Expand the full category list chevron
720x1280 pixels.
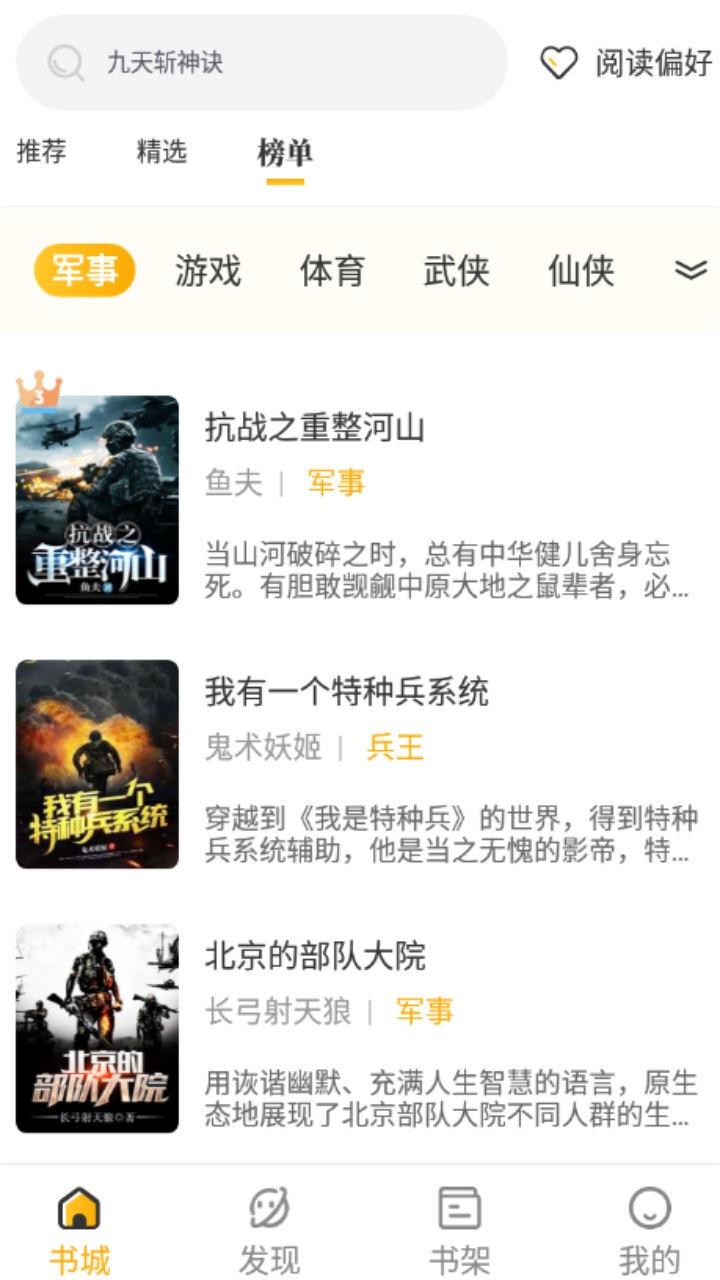click(x=690, y=270)
